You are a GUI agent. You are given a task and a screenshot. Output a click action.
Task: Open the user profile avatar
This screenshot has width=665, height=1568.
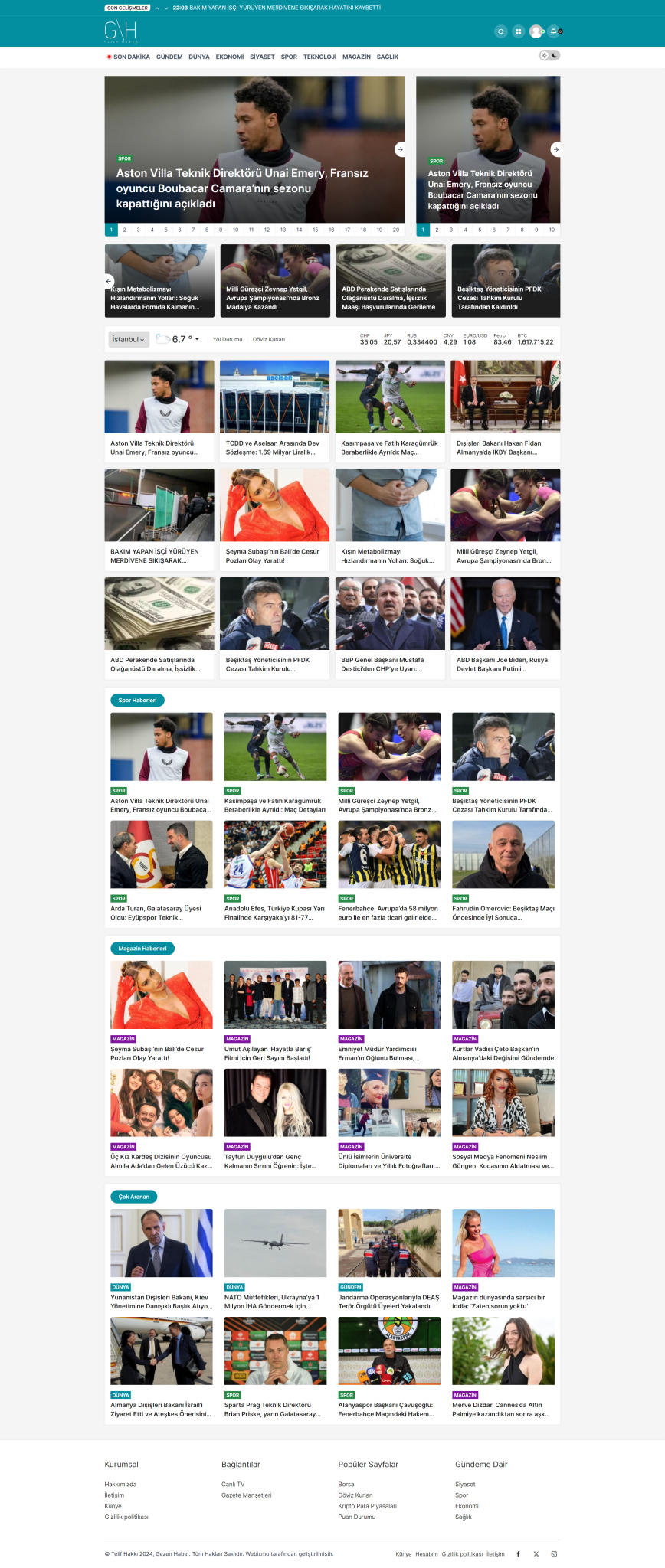(536, 31)
